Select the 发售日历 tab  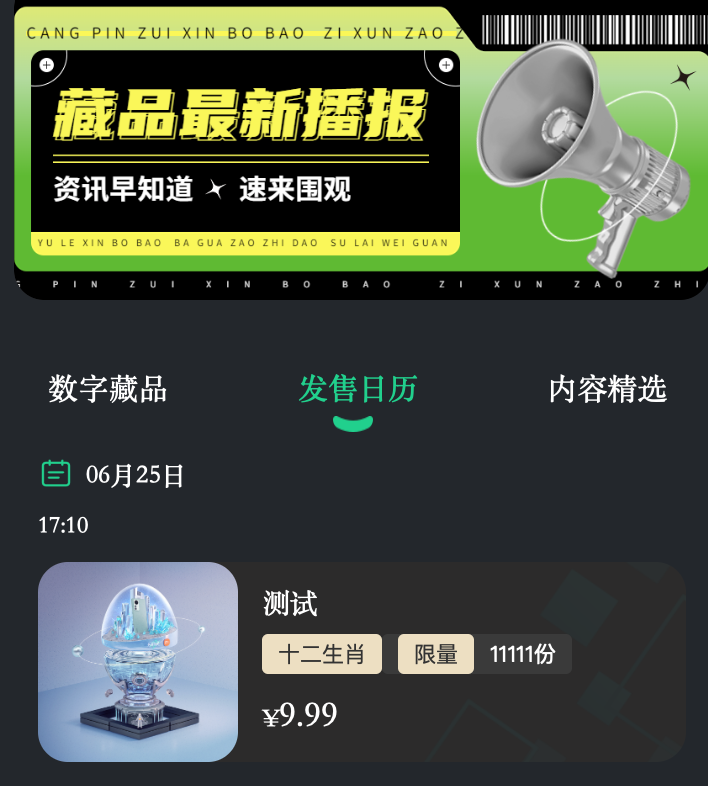(x=357, y=389)
